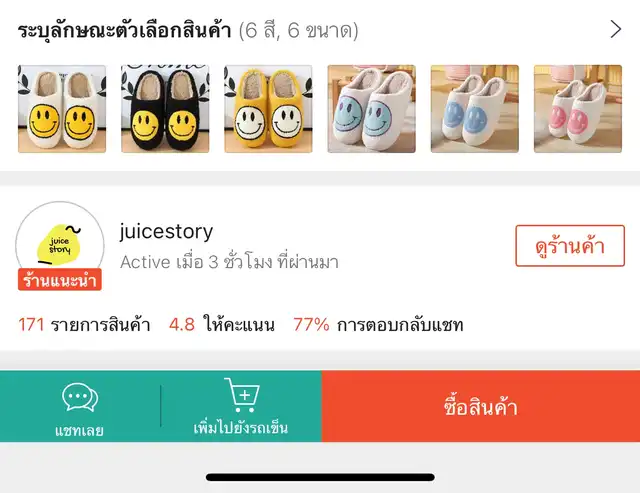Expand the product variation selector chevron
The width and height of the screenshot is (640, 493).
[616, 30]
